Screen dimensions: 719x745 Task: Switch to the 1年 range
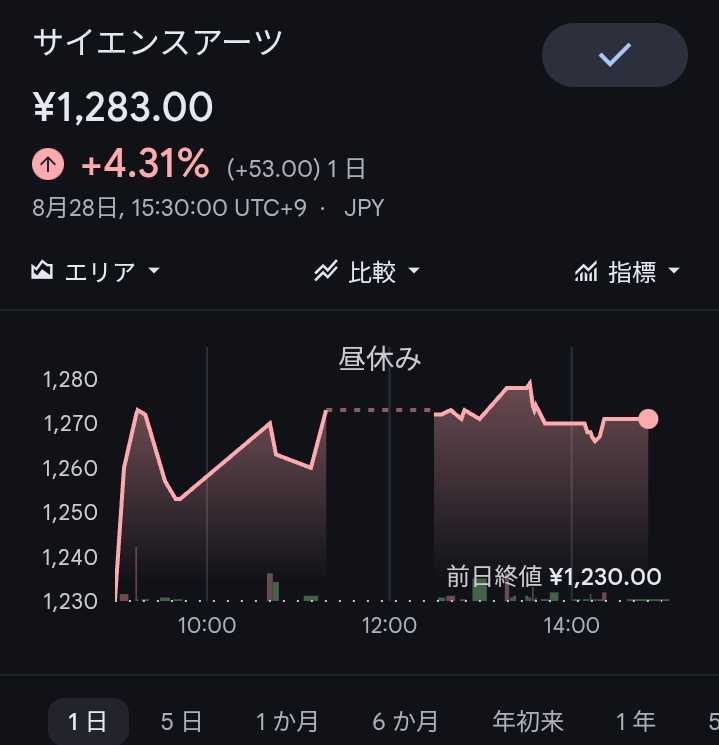click(635, 721)
